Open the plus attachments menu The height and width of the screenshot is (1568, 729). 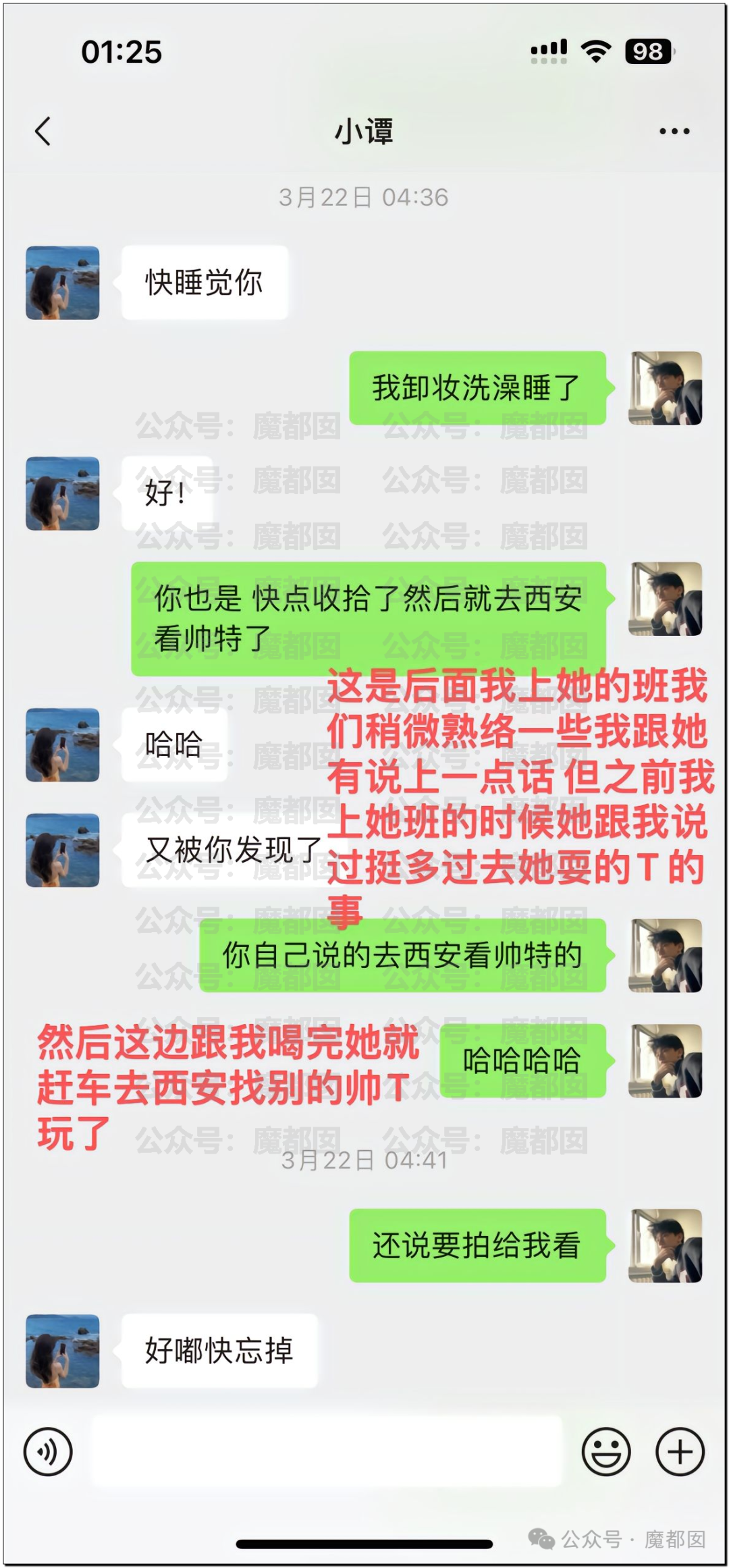tap(680, 1451)
